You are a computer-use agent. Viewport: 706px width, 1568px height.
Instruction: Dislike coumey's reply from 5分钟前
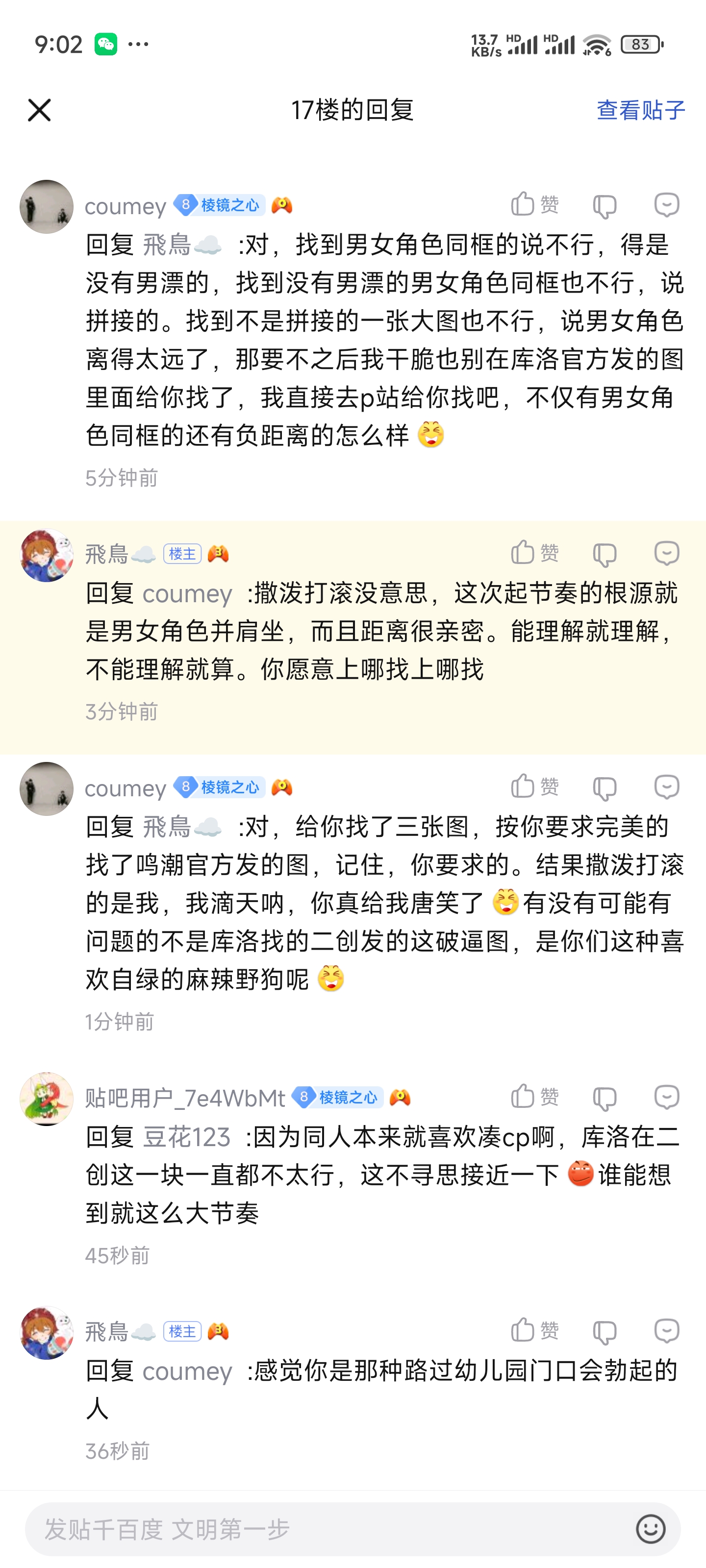(x=605, y=206)
